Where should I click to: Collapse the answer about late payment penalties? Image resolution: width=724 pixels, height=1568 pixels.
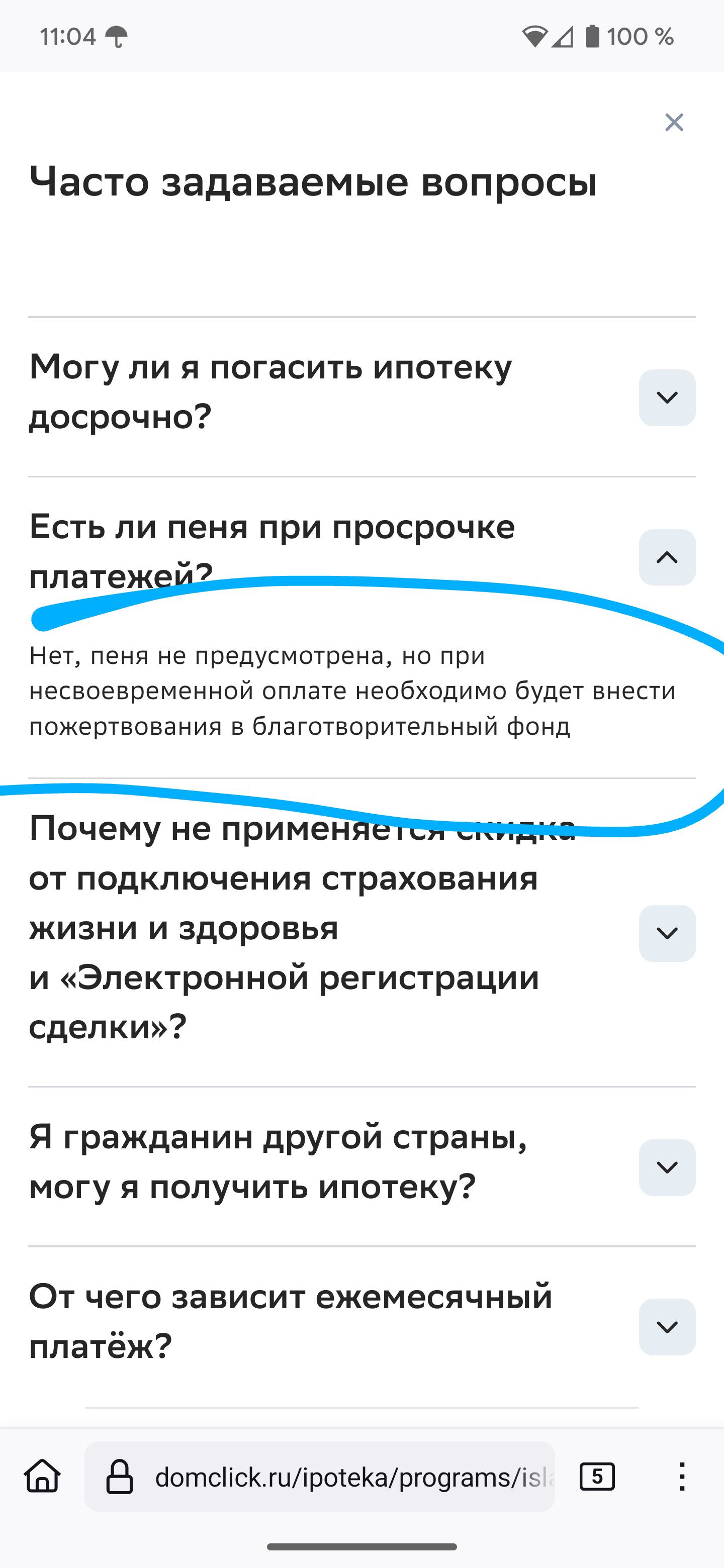tap(667, 557)
